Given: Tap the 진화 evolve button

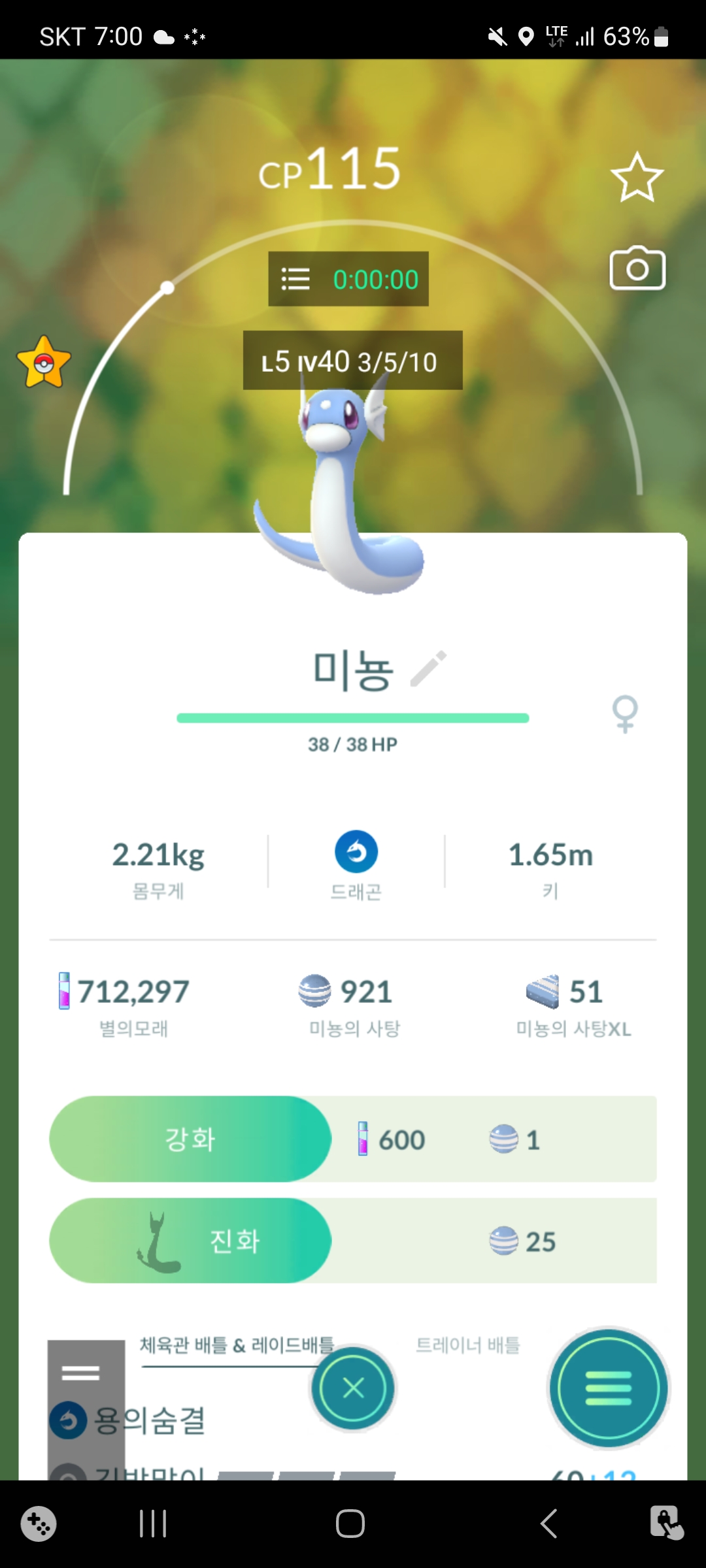Looking at the screenshot, I should [x=190, y=1241].
